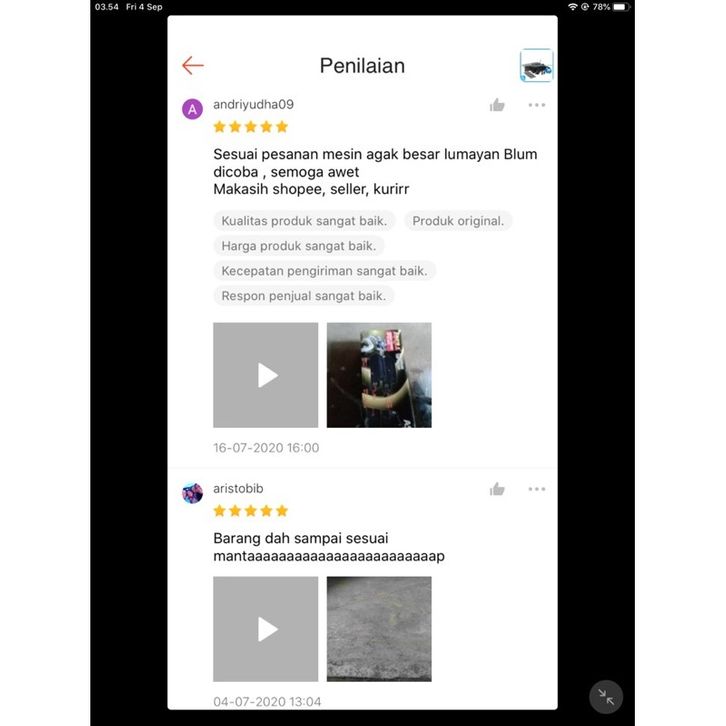Viewport: 726px width, 726px height.
Task: Open more options on aristobib's review
Action: [x=537, y=489]
